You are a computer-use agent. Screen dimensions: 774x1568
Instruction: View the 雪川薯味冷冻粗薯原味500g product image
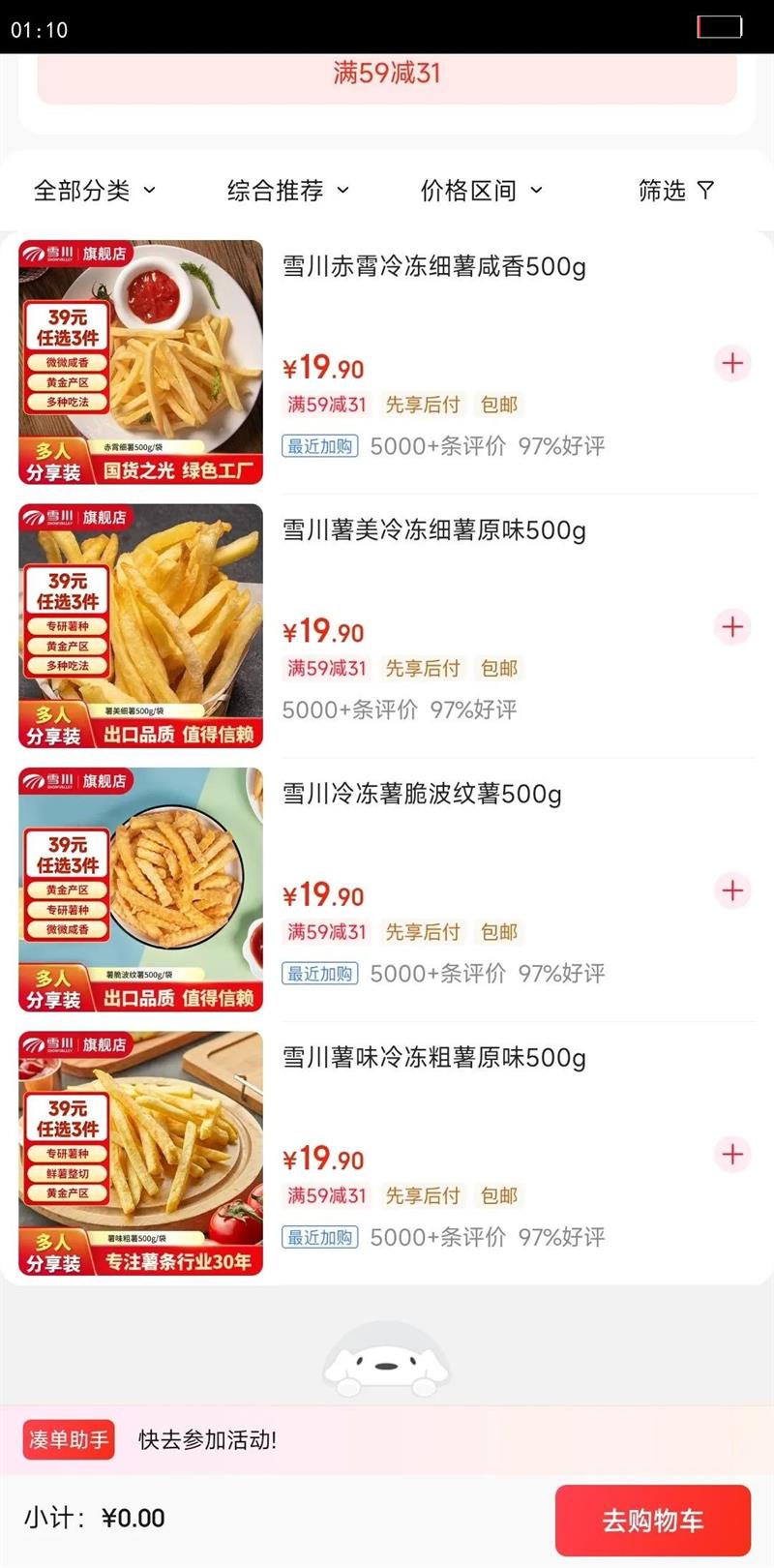click(x=141, y=1153)
